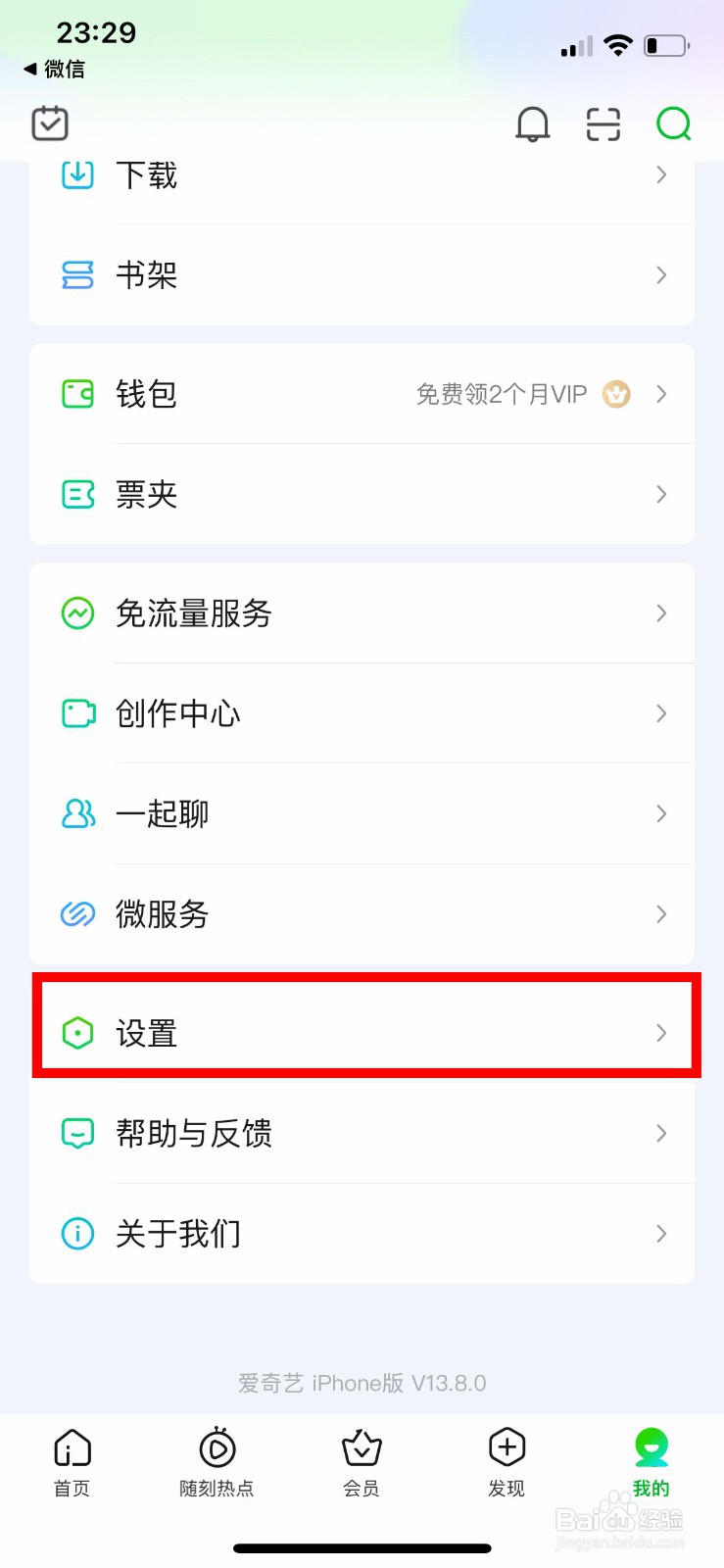This screenshot has width=724, height=1568.
Task: Open notifications via the bell icon
Action: [x=532, y=124]
